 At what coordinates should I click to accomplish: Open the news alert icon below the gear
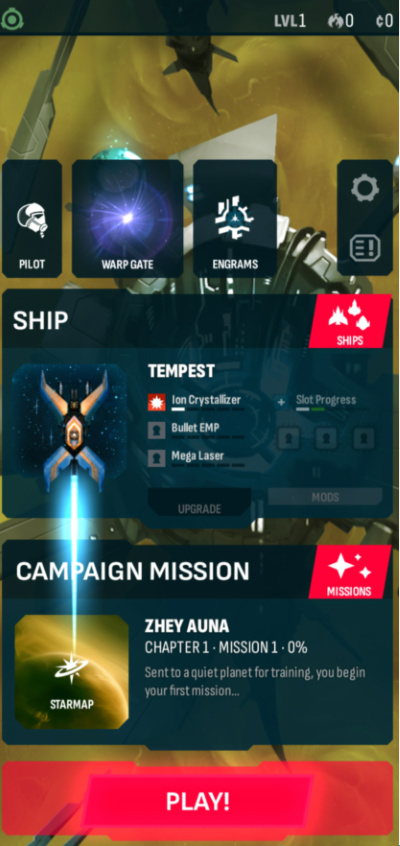click(365, 249)
